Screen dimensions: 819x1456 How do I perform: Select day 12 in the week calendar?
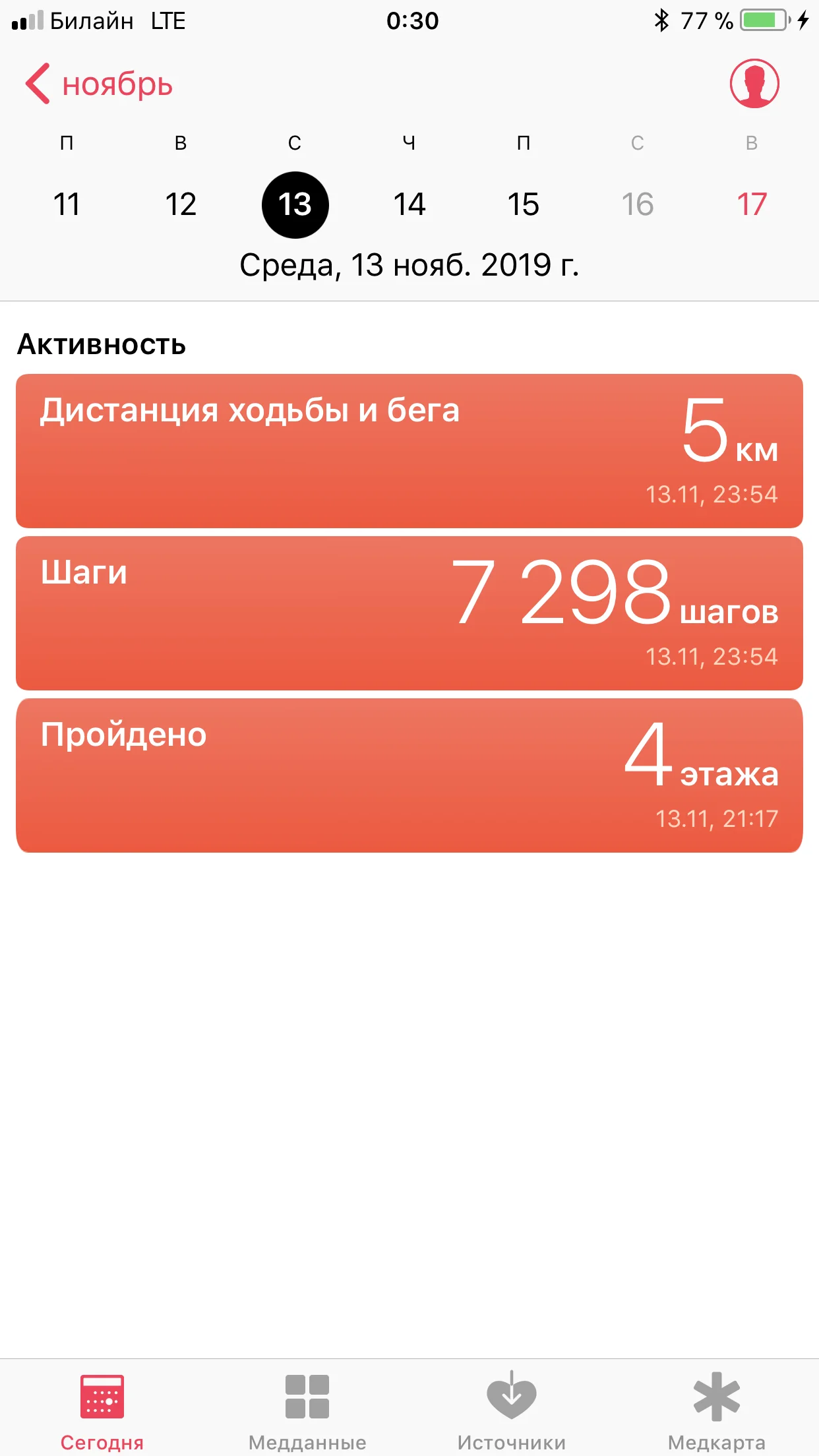181,204
